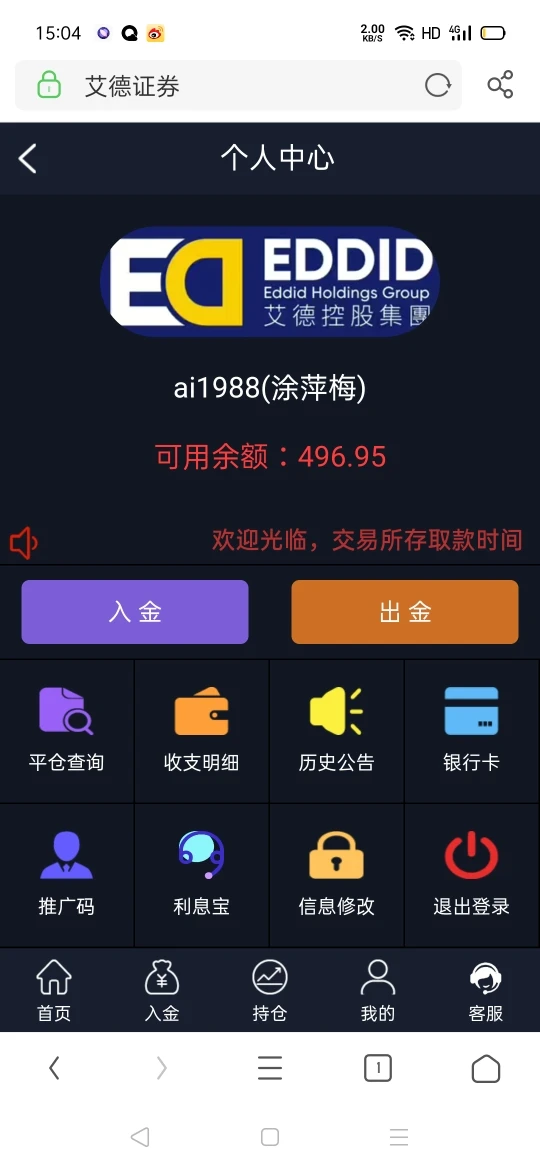Tap the orange 出金 withdraw button
Image resolution: width=540 pixels, height=1170 pixels.
click(x=405, y=612)
